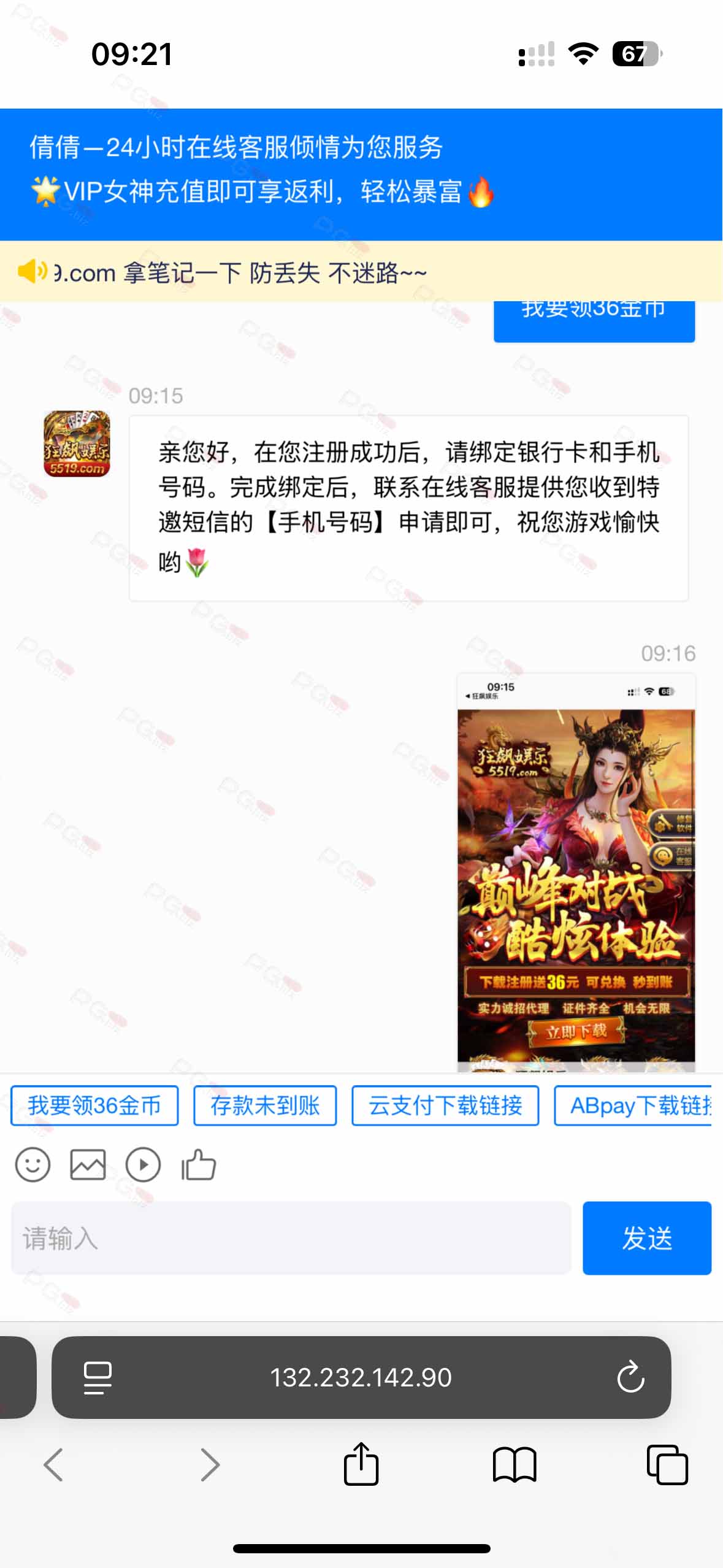Share this page from the toolbar
This screenshot has height=1568, width=723.
click(x=361, y=1464)
